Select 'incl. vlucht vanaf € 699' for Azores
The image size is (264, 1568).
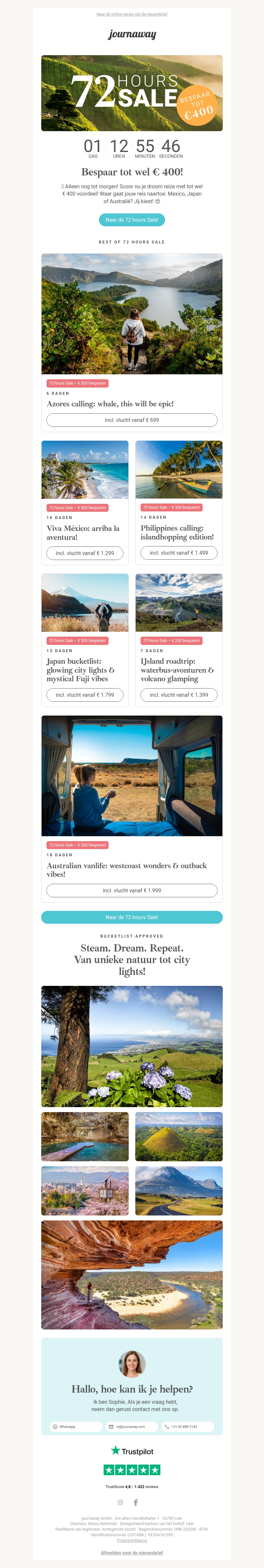point(131,420)
